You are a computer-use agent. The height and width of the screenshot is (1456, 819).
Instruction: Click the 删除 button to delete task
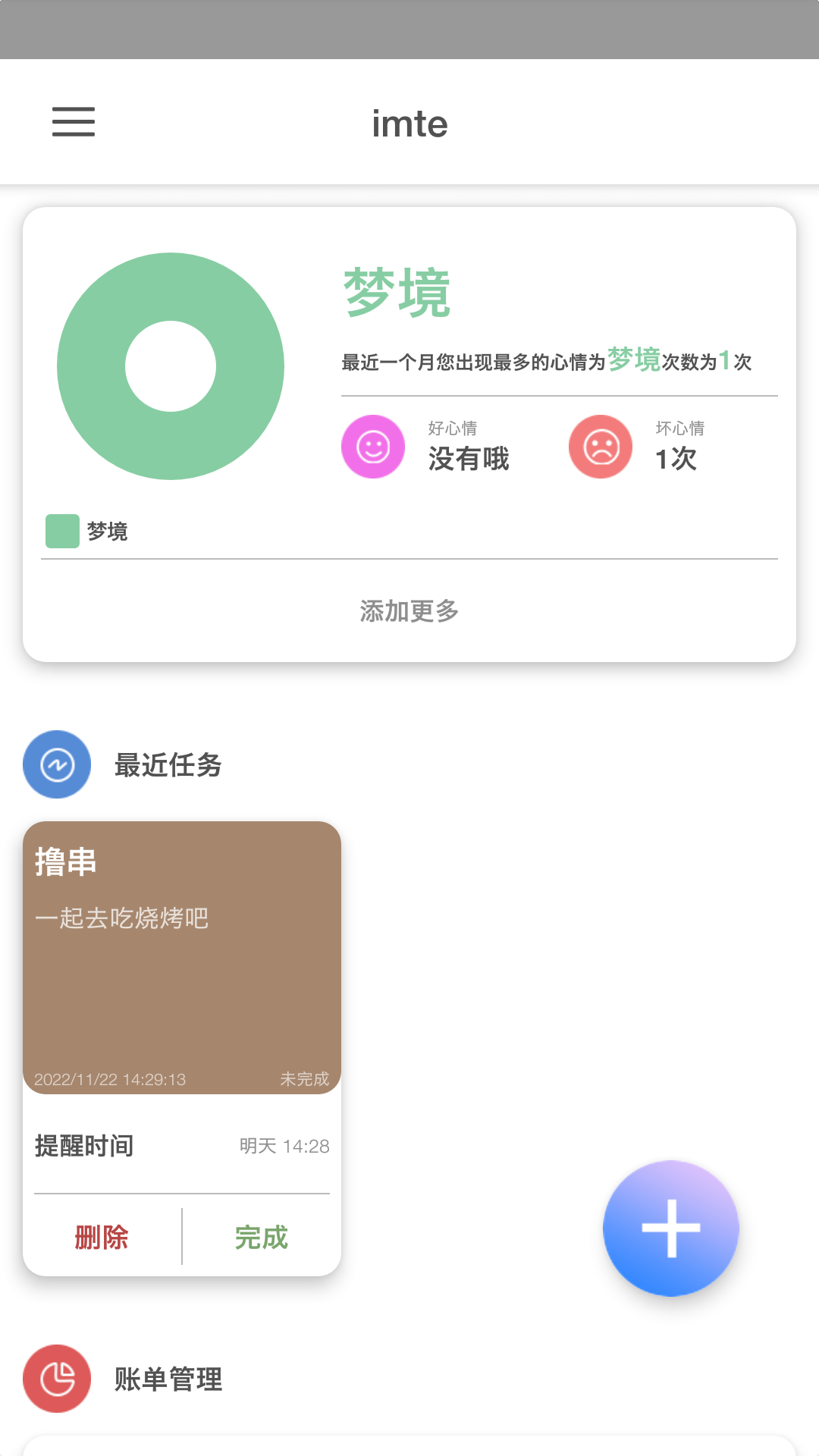(x=102, y=1237)
